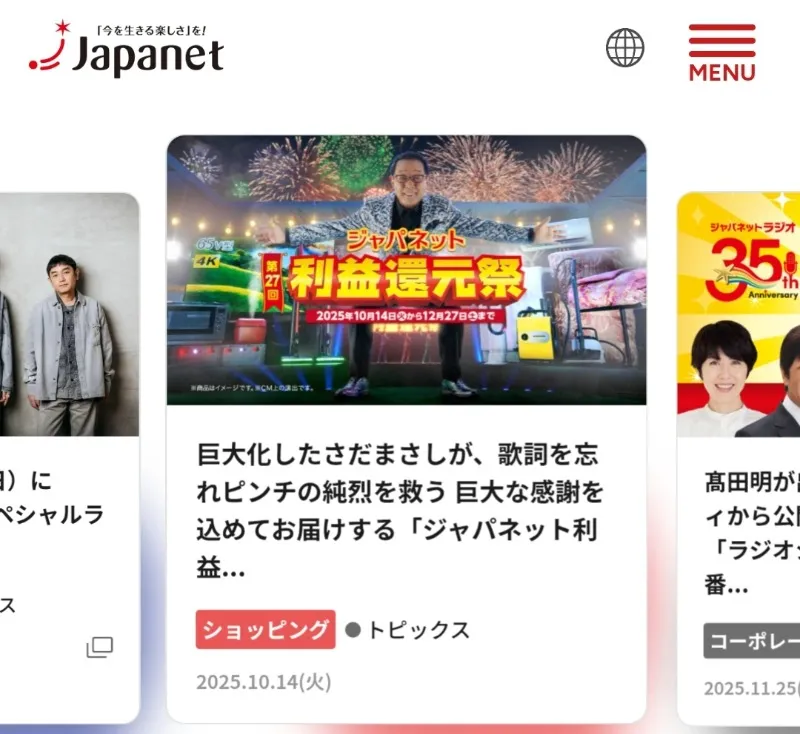Screen dimensions: 800x734
Task: Tap the ショッピング category tag
Action: (x=265, y=630)
